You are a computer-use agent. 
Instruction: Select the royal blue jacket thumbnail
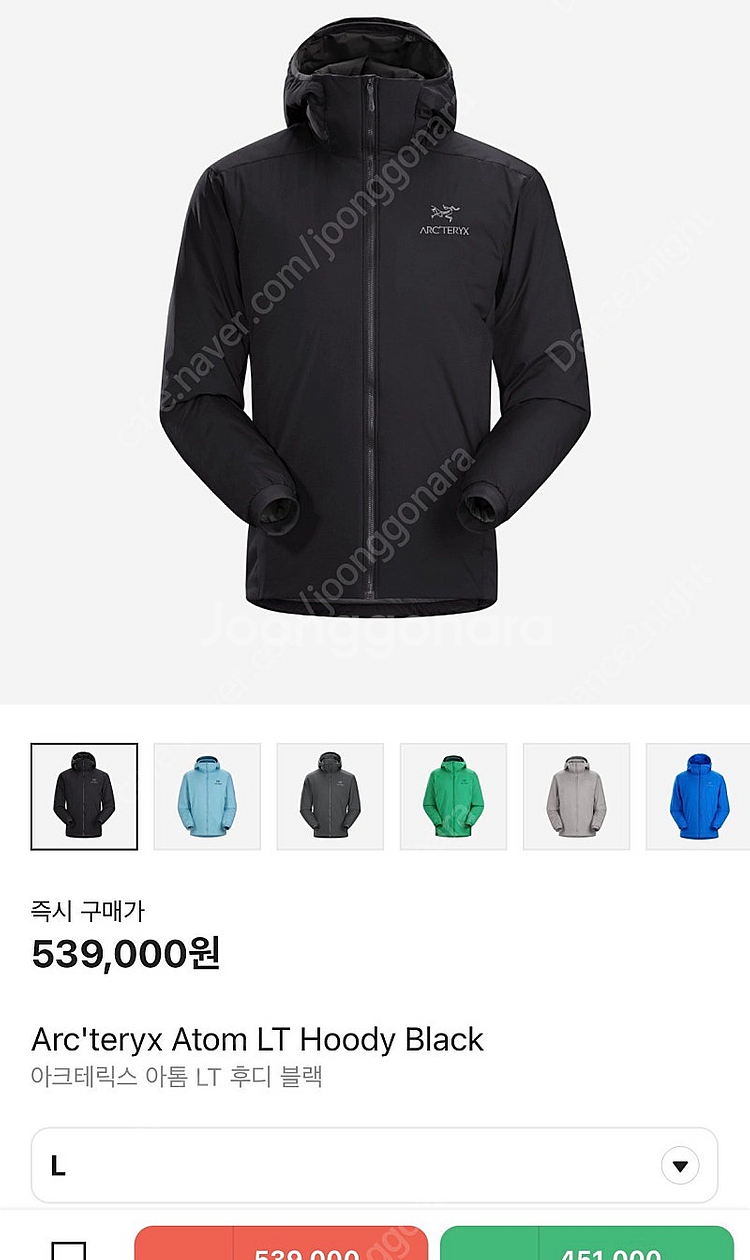click(x=698, y=796)
